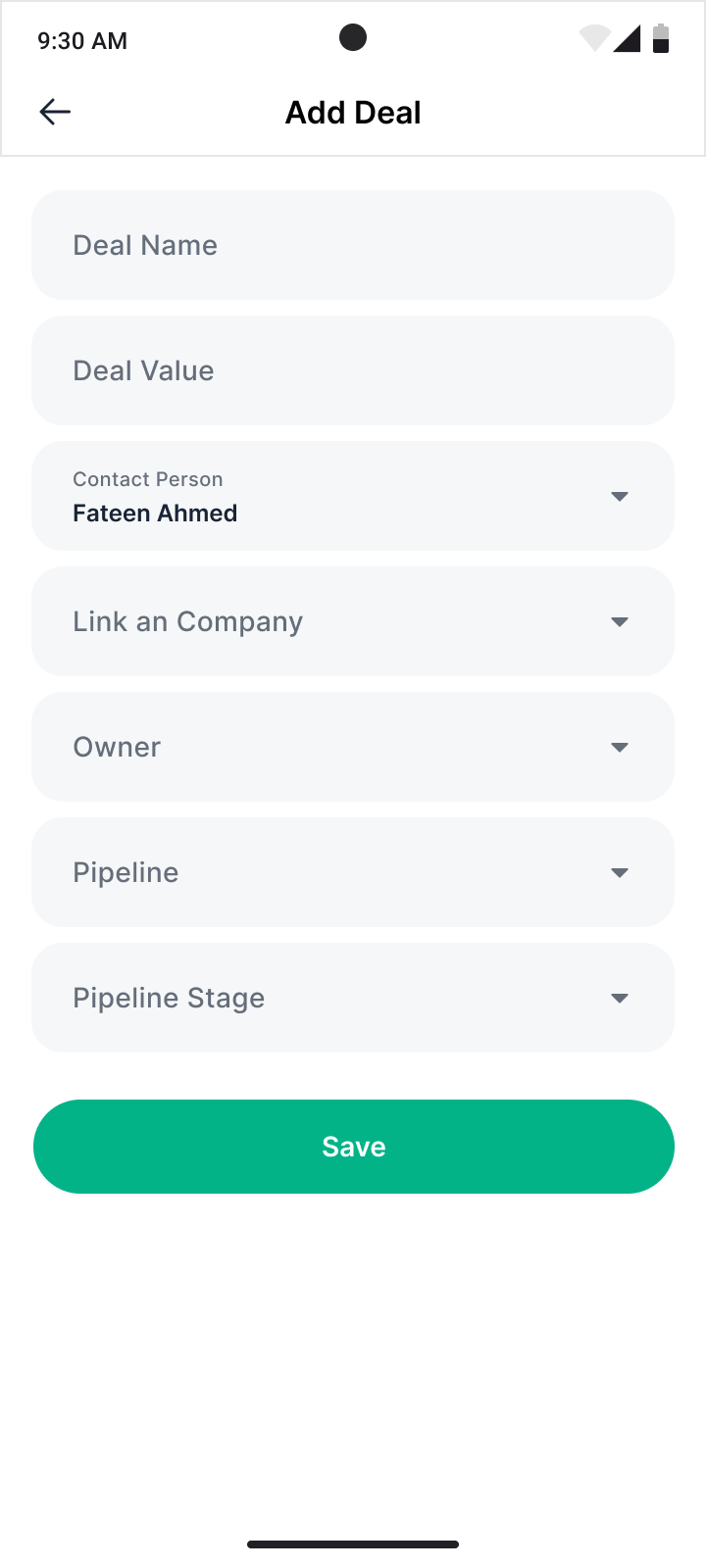Save the new deal
Viewport: 706px width, 1568px height.
point(353,1147)
